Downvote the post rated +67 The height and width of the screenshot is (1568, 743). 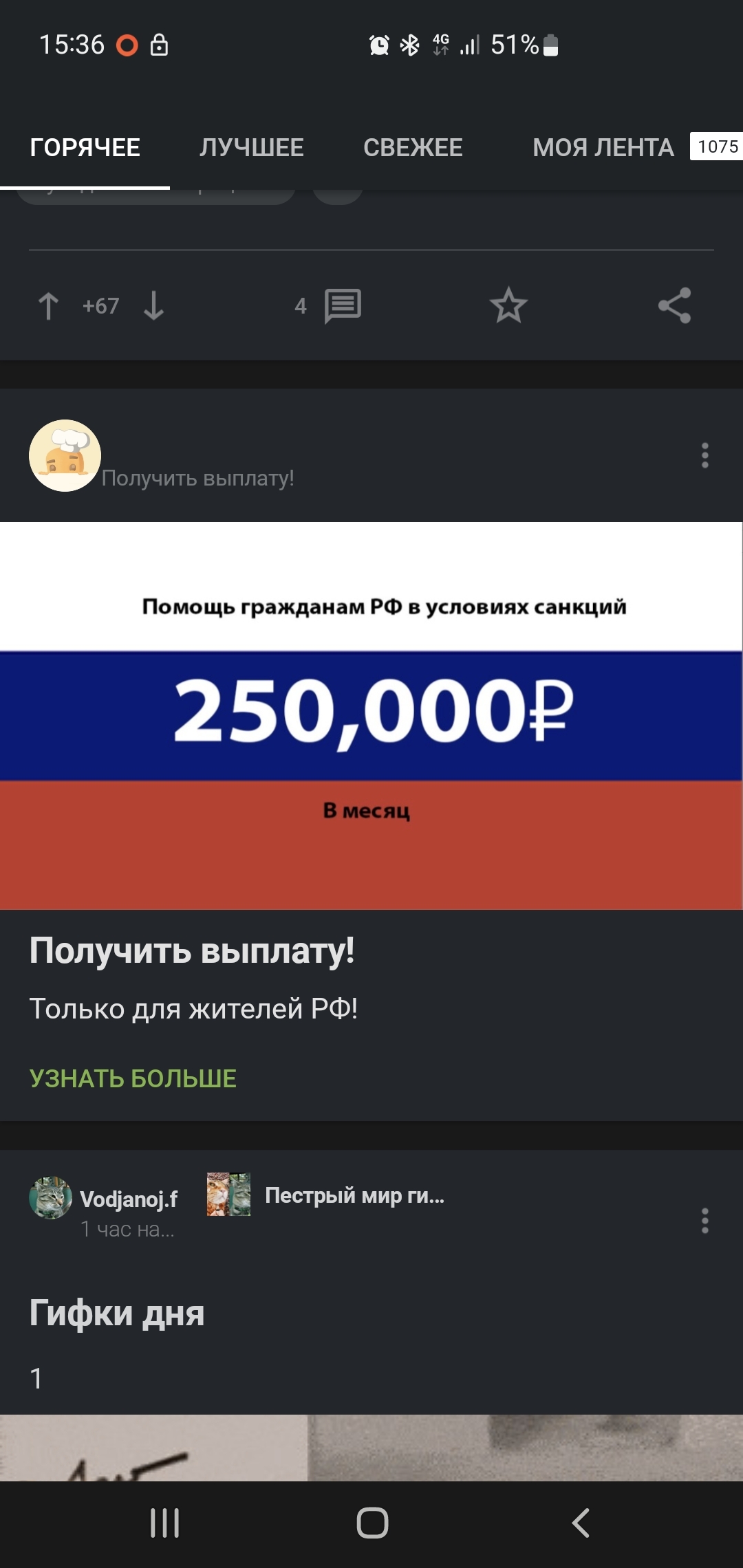coord(153,306)
